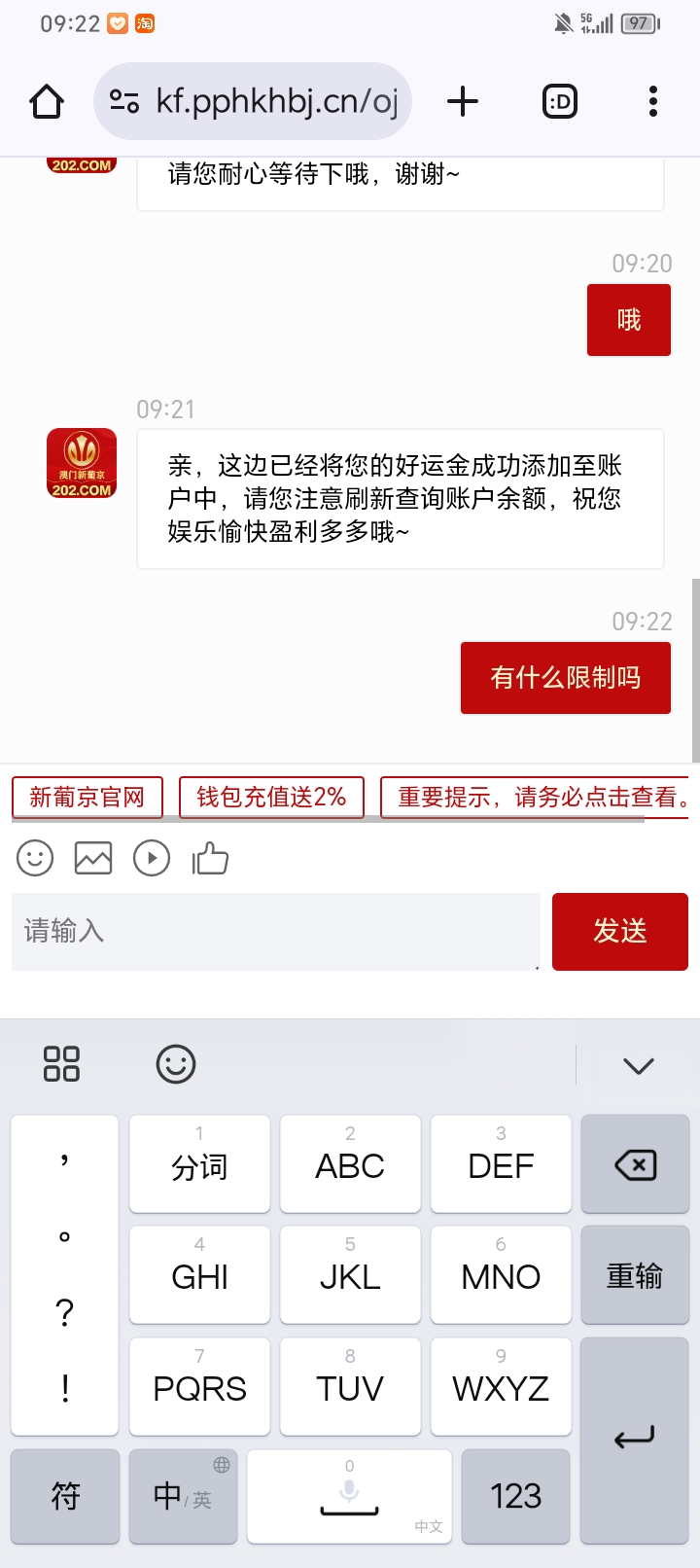The image size is (700, 1568).
Task: Hide the keyboard with the down chevron
Action: point(638,1066)
